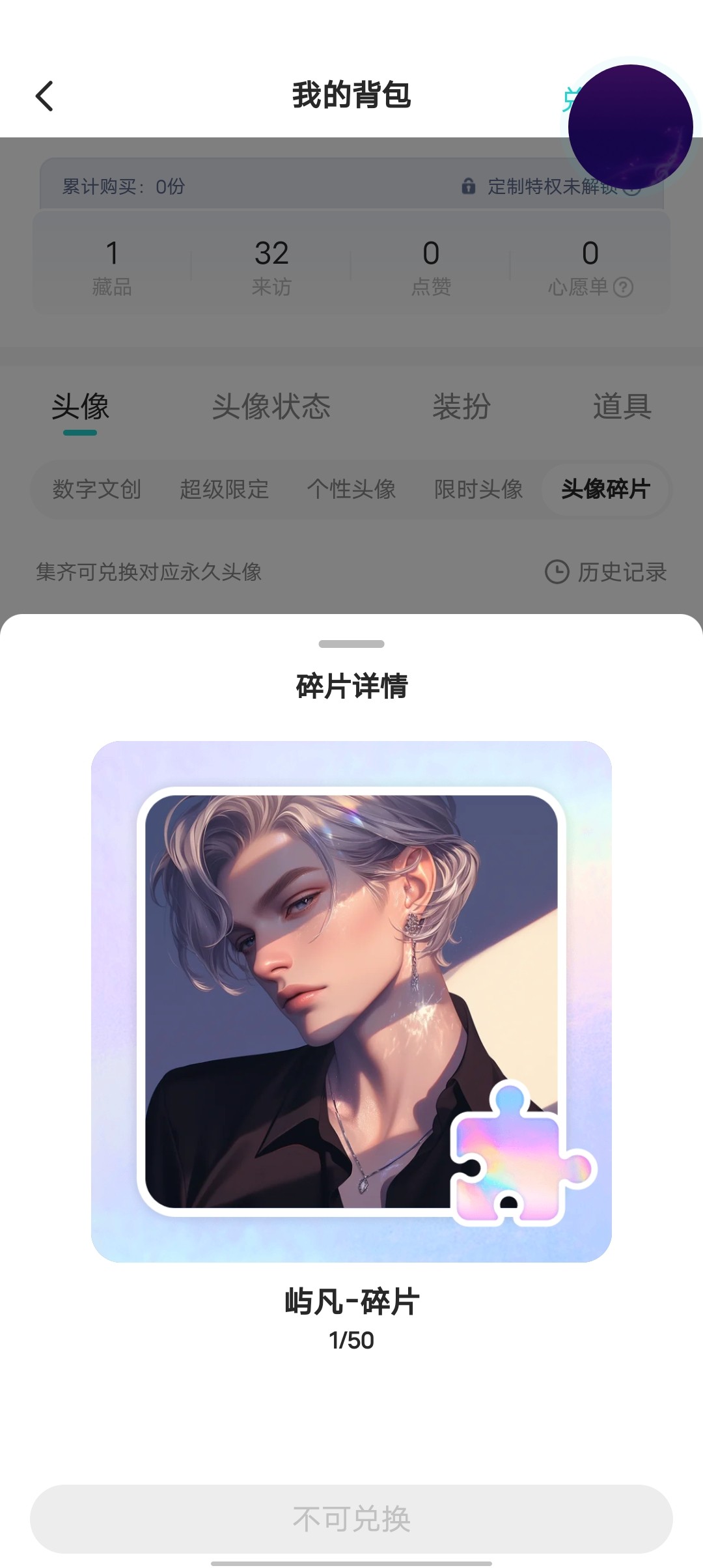Select the 超级限定 chip
This screenshot has height=1568, width=703.
coord(224,489)
